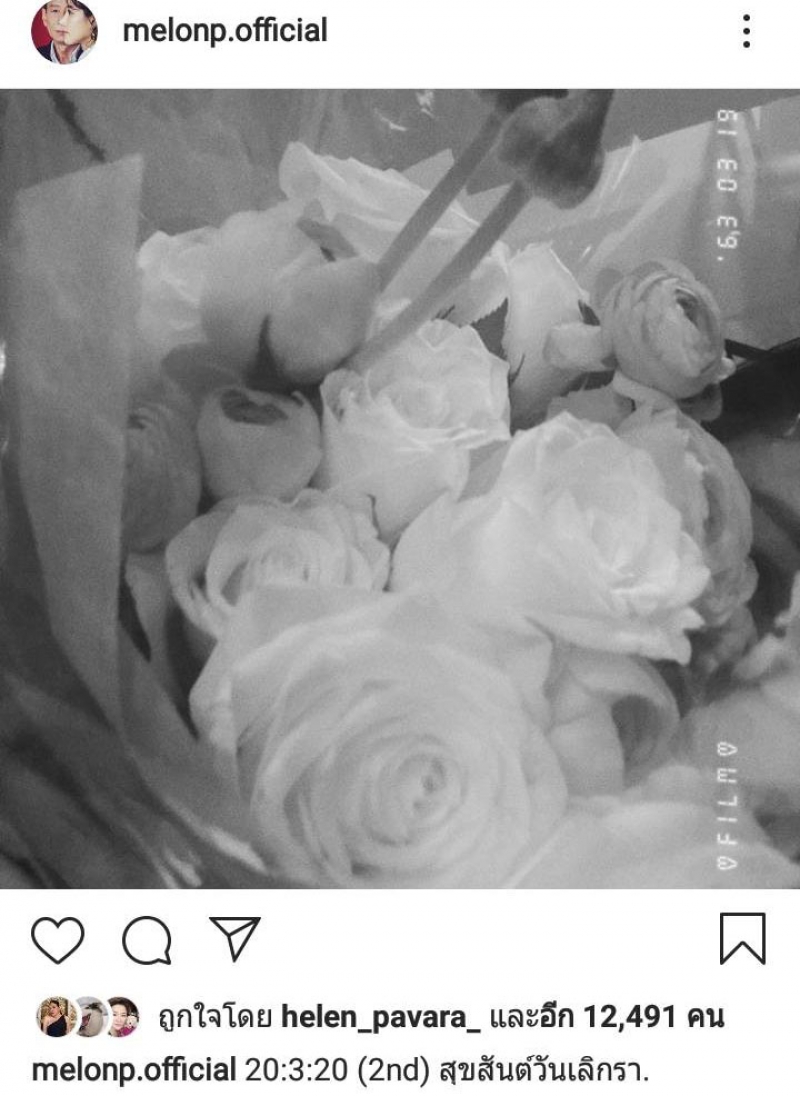Like this post with the heart icon

tap(58, 940)
